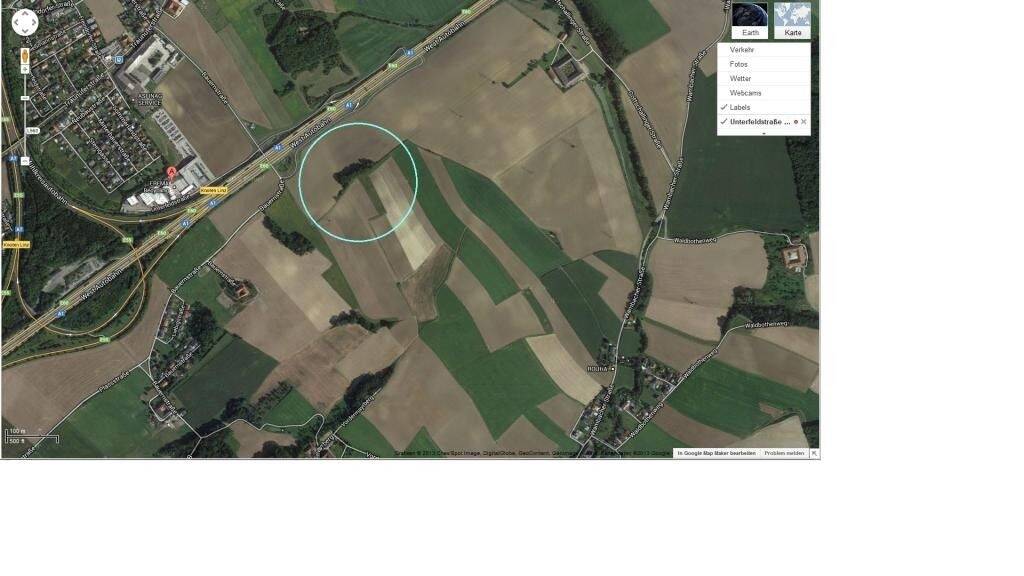
Task: Open the Problem melden link
Action: point(784,453)
